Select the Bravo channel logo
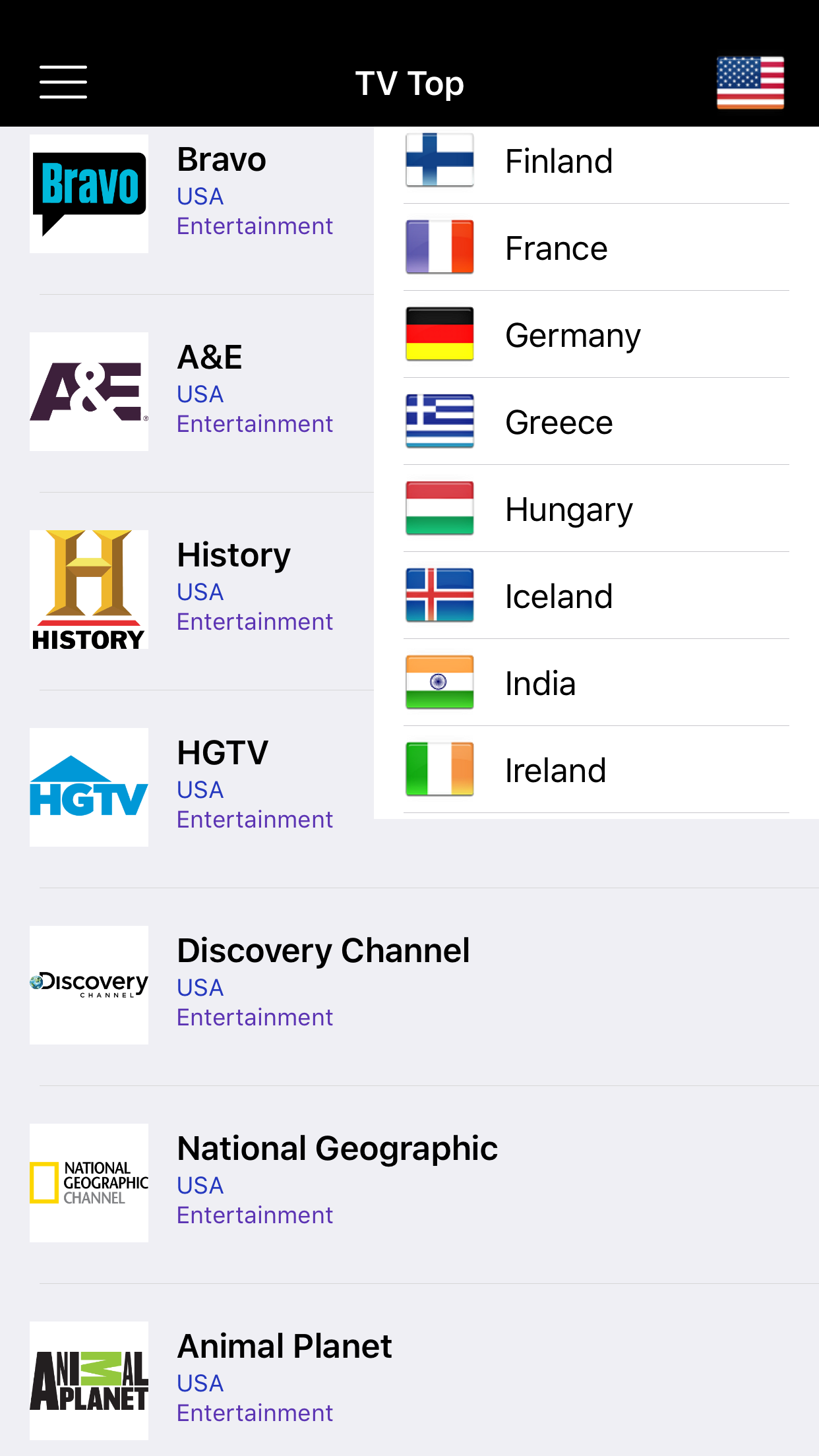Image resolution: width=819 pixels, height=1456 pixels. pyautogui.click(x=88, y=193)
